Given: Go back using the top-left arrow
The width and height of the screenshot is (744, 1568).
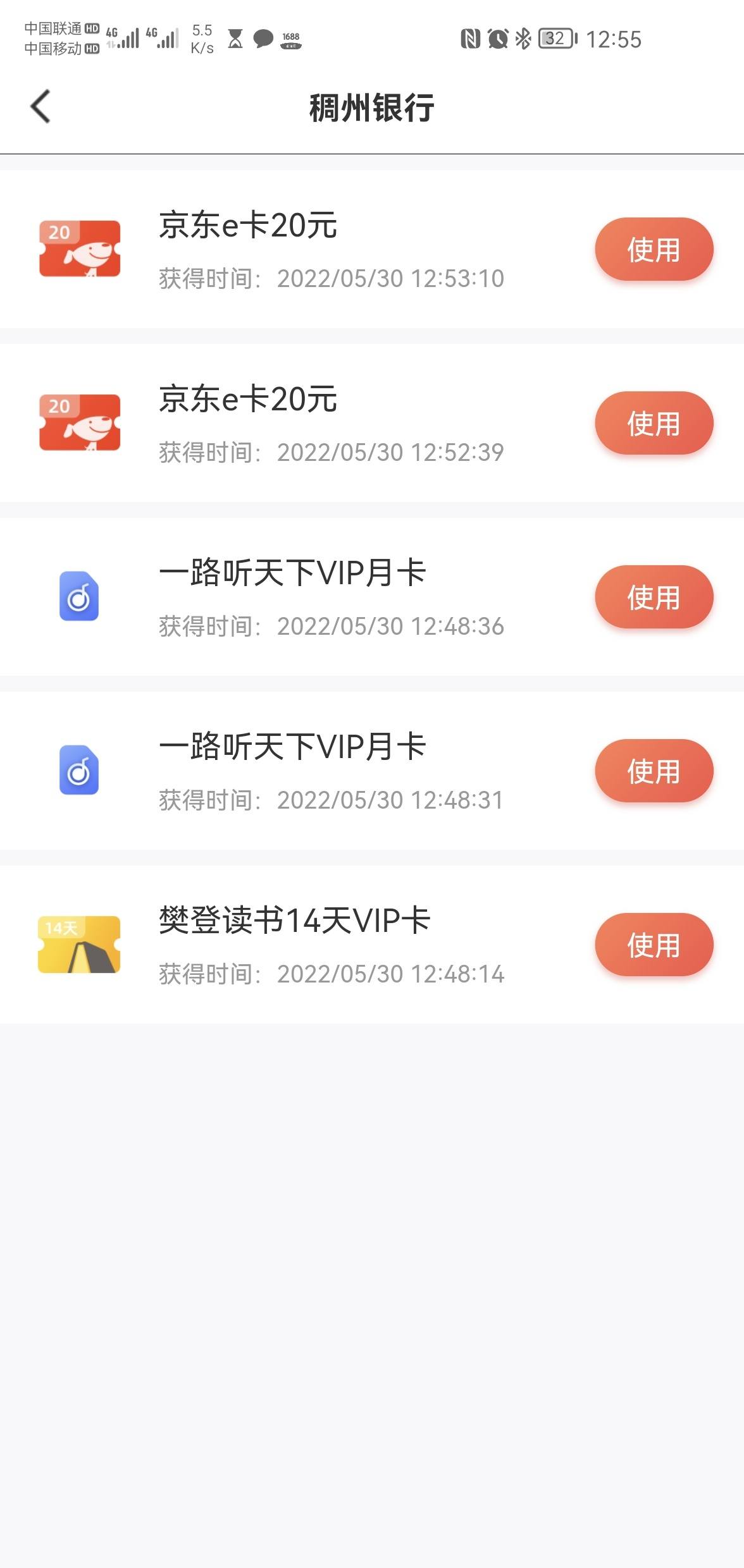Looking at the screenshot, I should click(x=40, y=106).
